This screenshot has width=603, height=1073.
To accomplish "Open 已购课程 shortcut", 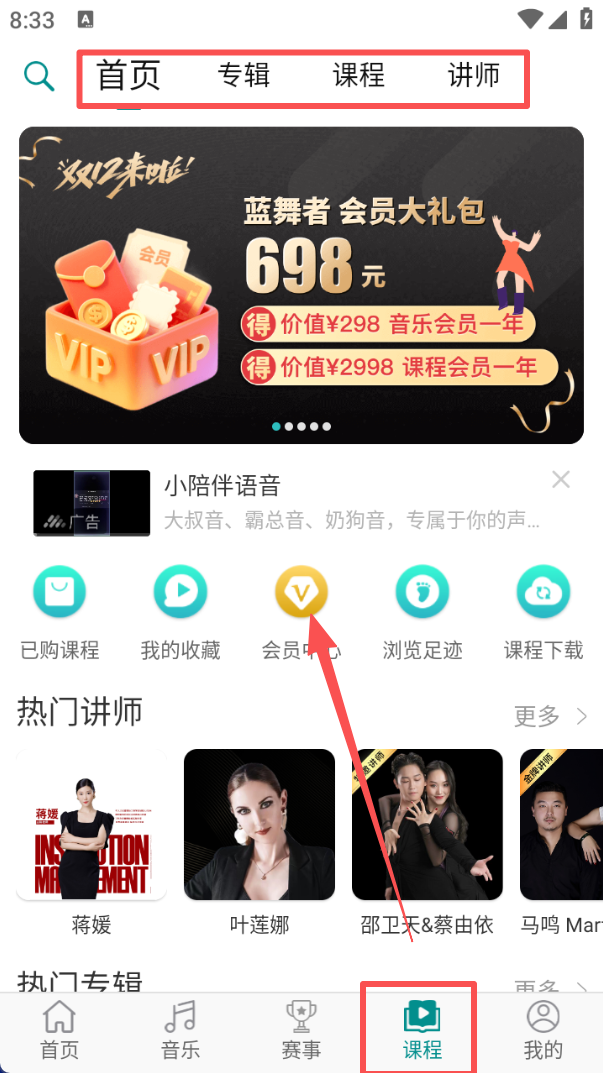I will click(x=59, y=612).
